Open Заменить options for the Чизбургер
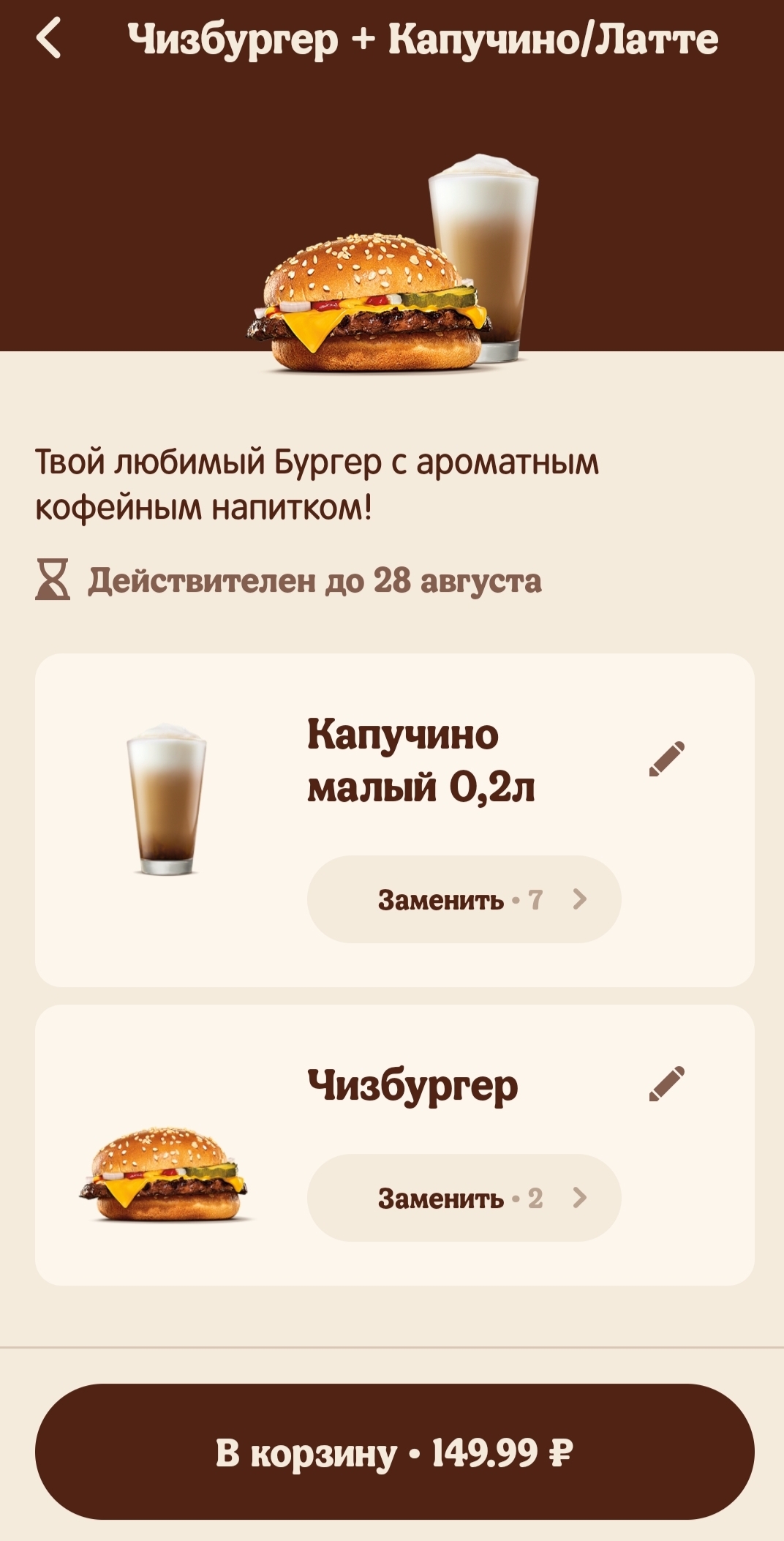 tap(464, 1198)
